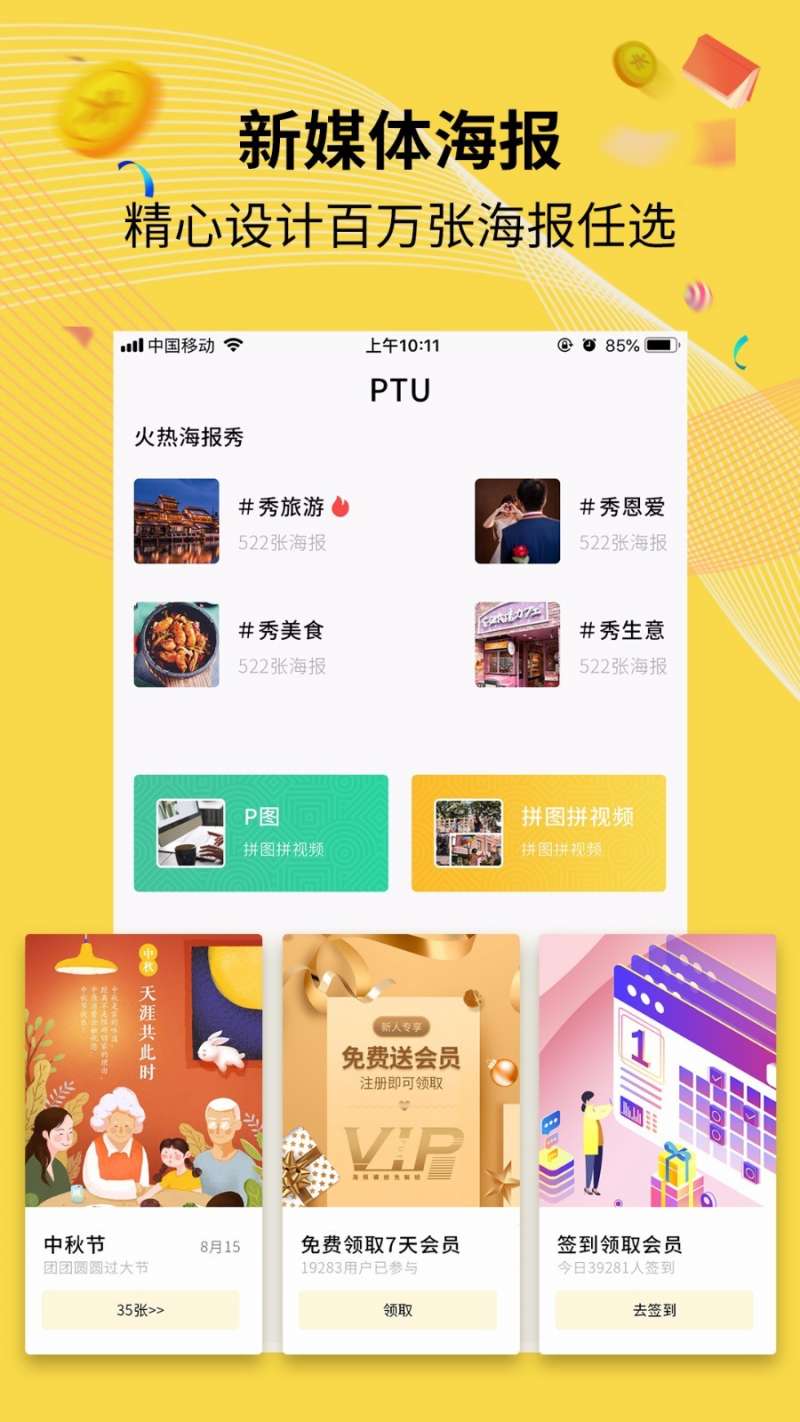
Task: Tap 去签到 to sign in
Action: (655, 1309)
